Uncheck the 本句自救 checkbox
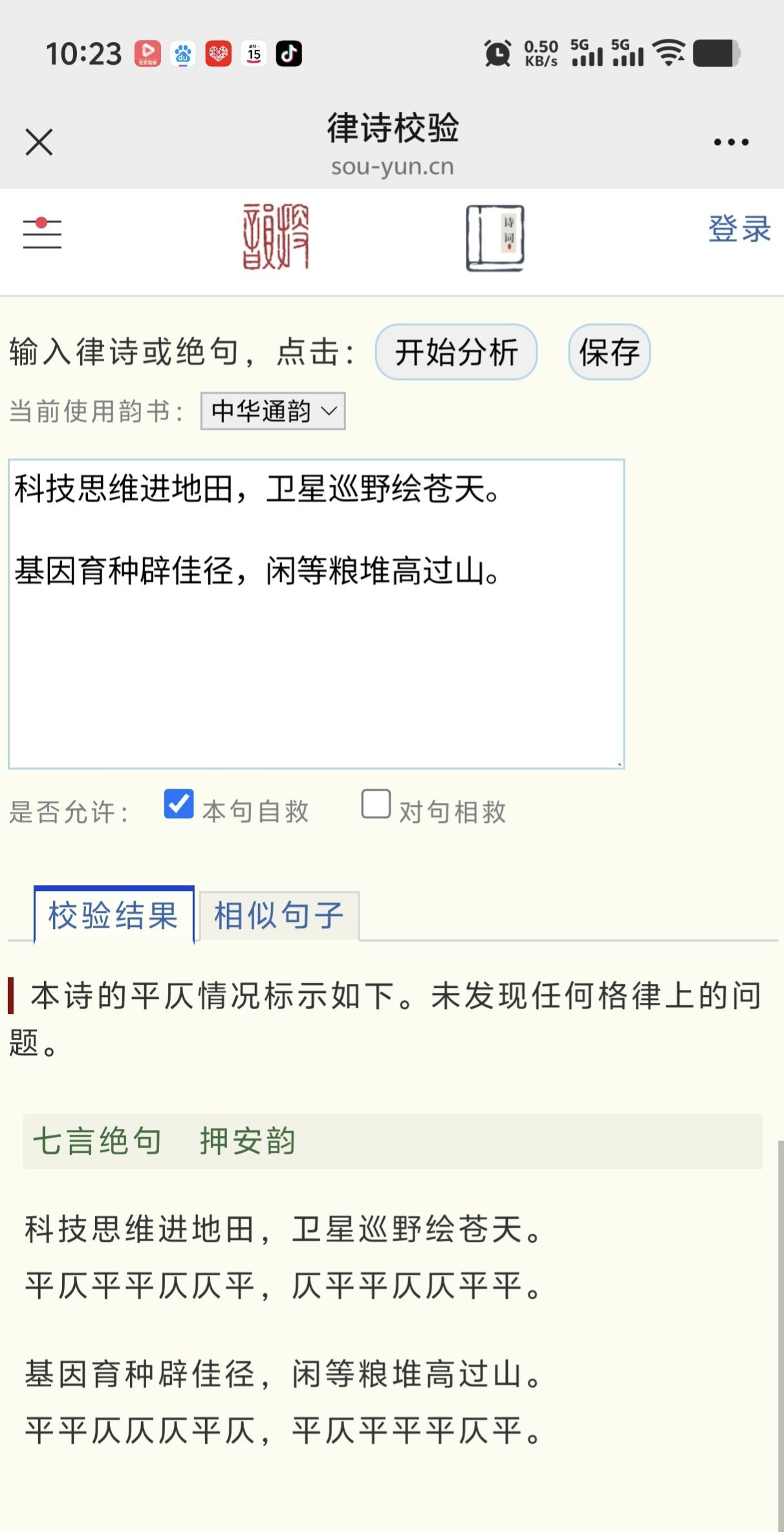The height and width of the screenshot is (1532, 784). [179, 804]
